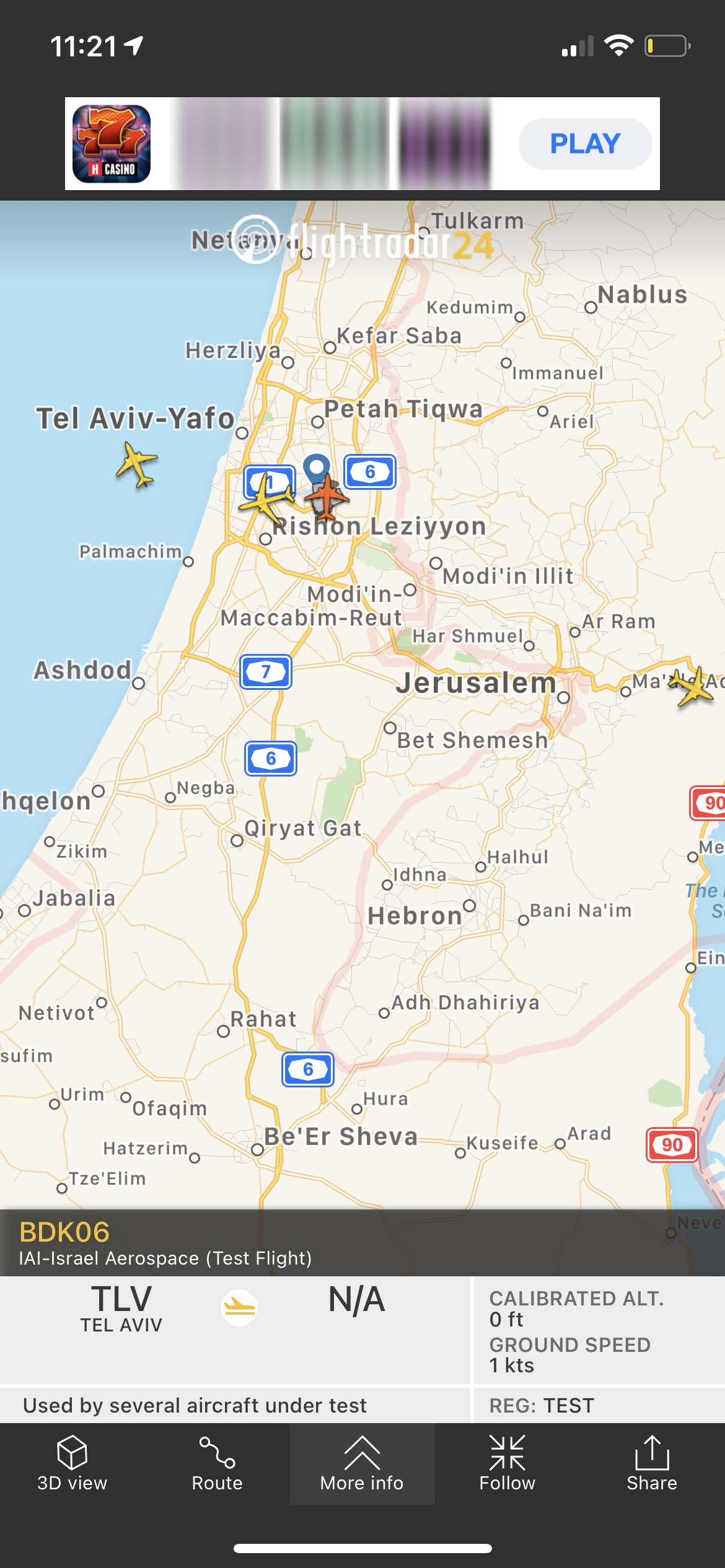Select the yellow plane east of Jerusalem
725x1568 pixels.
click(x=693, y=686)
